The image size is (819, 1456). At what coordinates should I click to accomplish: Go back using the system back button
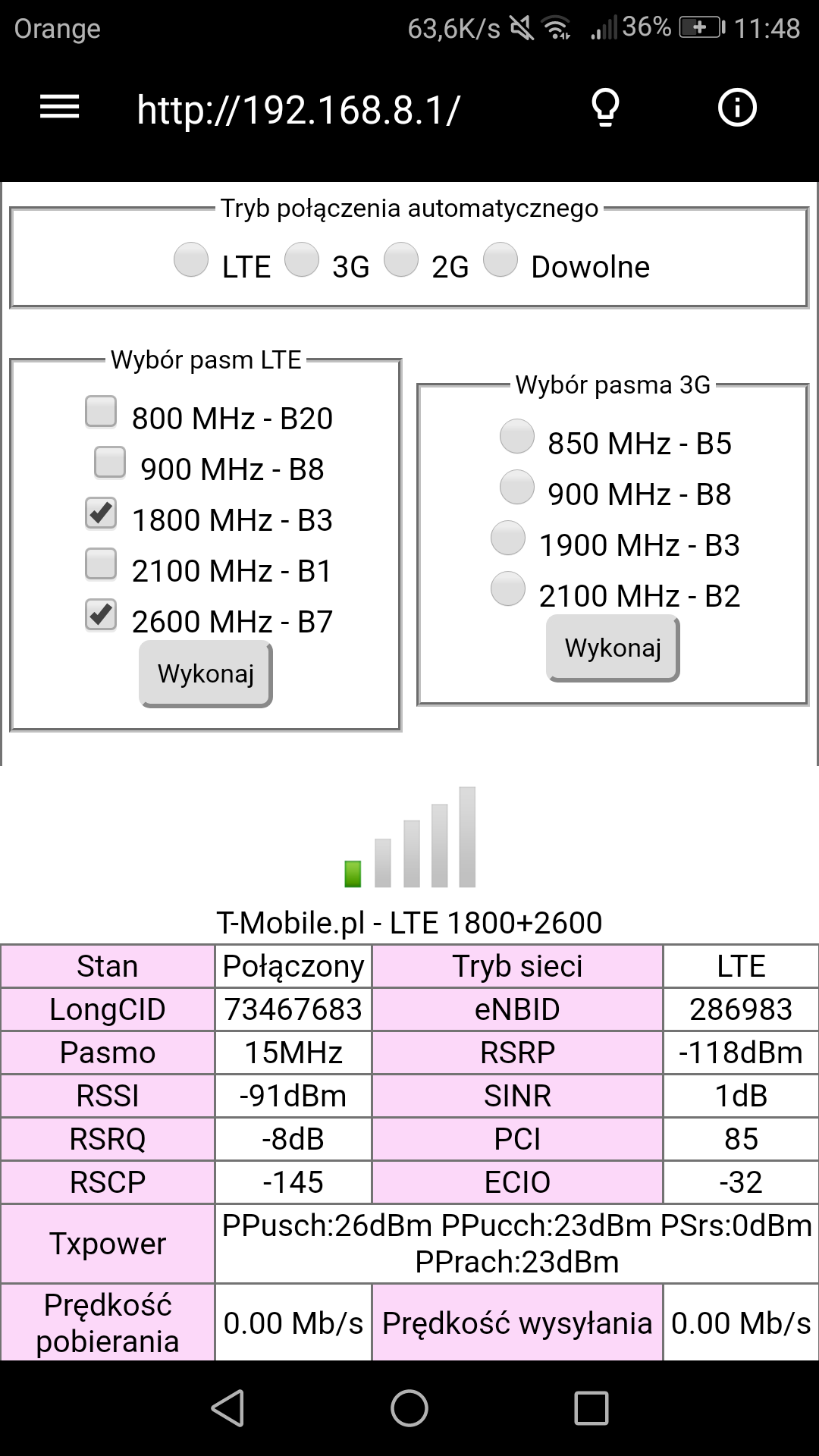point(227,1408)
